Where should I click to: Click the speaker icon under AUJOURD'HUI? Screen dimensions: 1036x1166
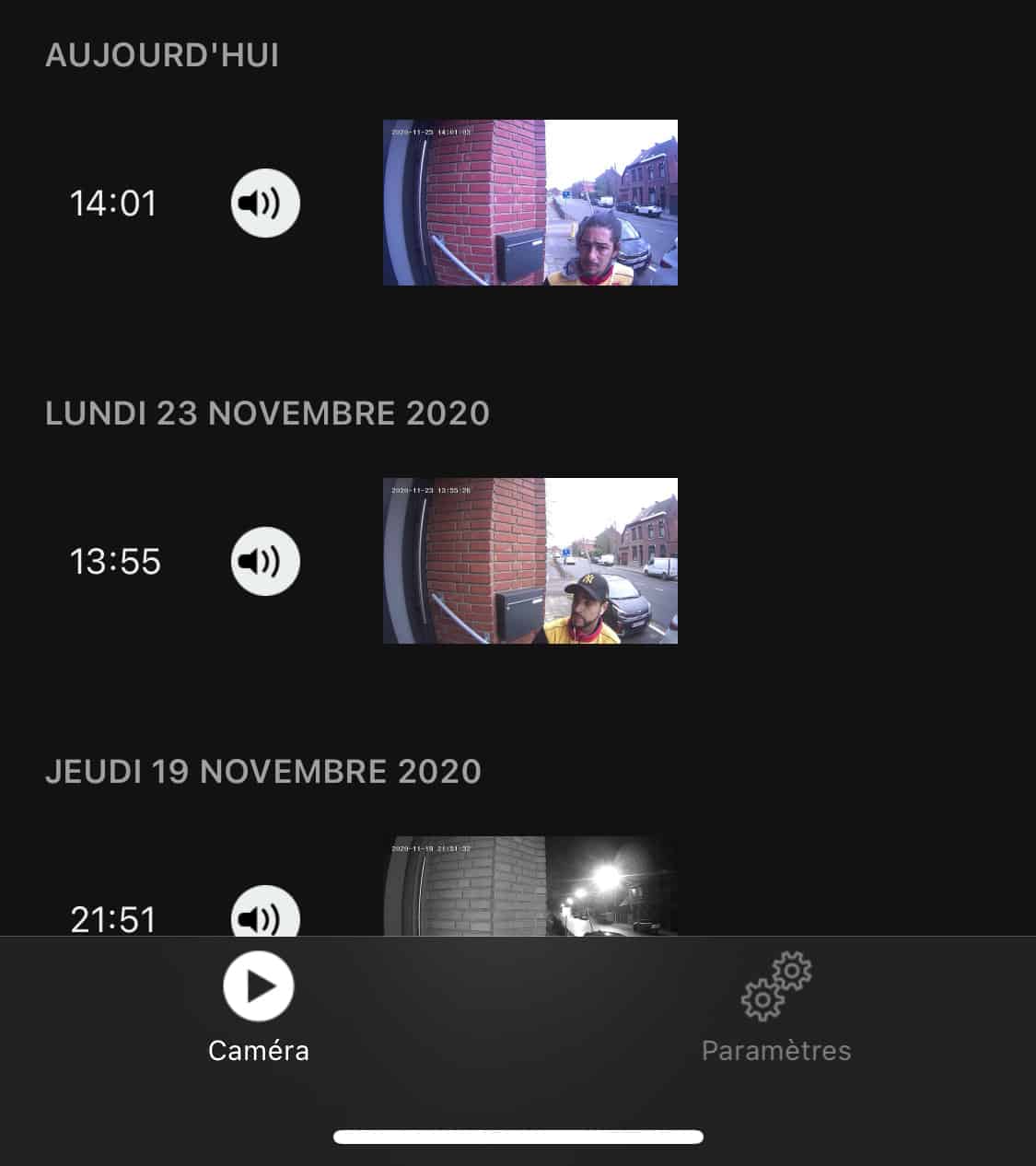(264, 203)
